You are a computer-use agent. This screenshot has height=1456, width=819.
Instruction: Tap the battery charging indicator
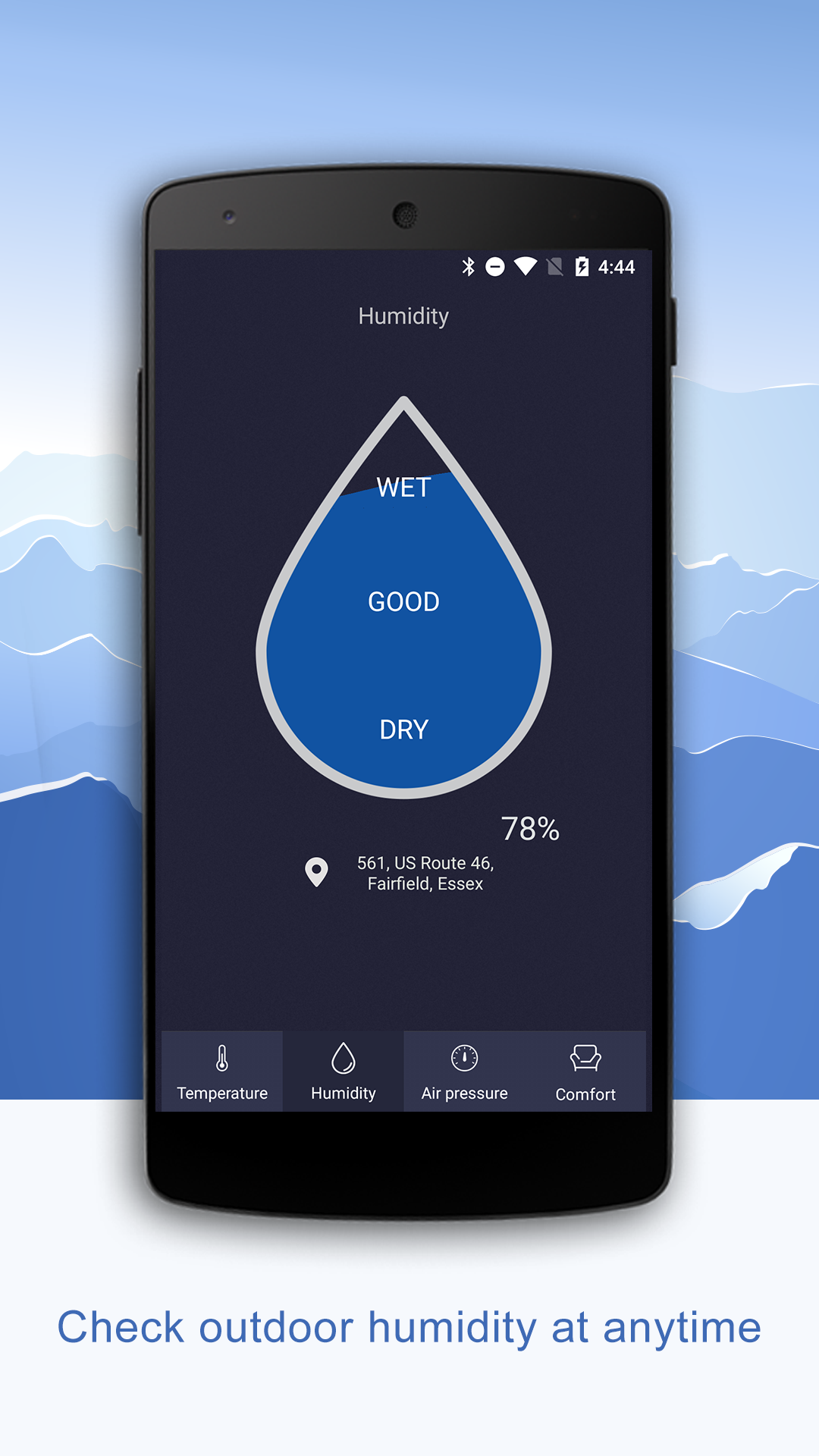[x=582, y=265]
